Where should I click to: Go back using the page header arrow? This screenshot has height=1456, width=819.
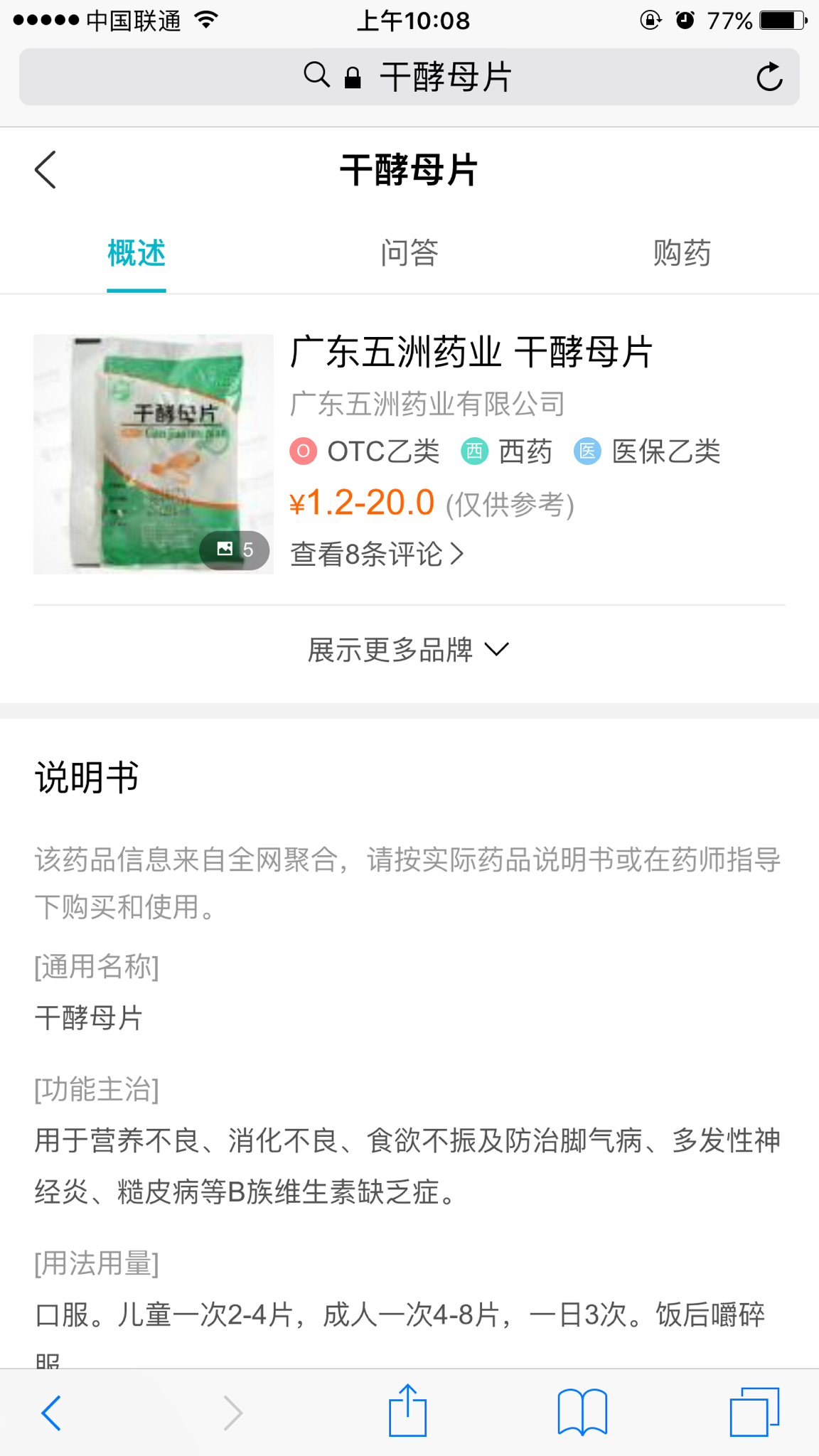click(x=45, y=170)
